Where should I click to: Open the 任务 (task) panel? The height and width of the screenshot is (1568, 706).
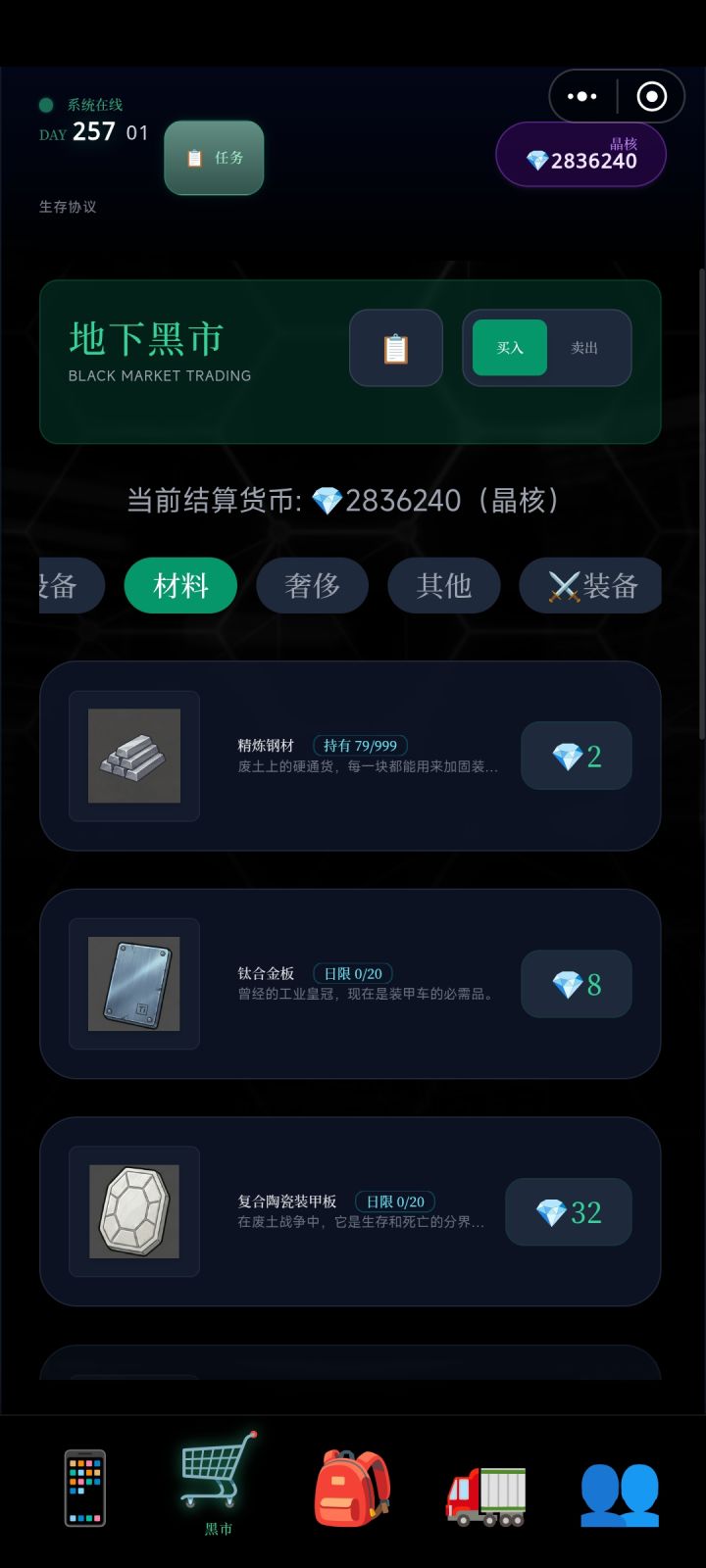pos(214,158)
